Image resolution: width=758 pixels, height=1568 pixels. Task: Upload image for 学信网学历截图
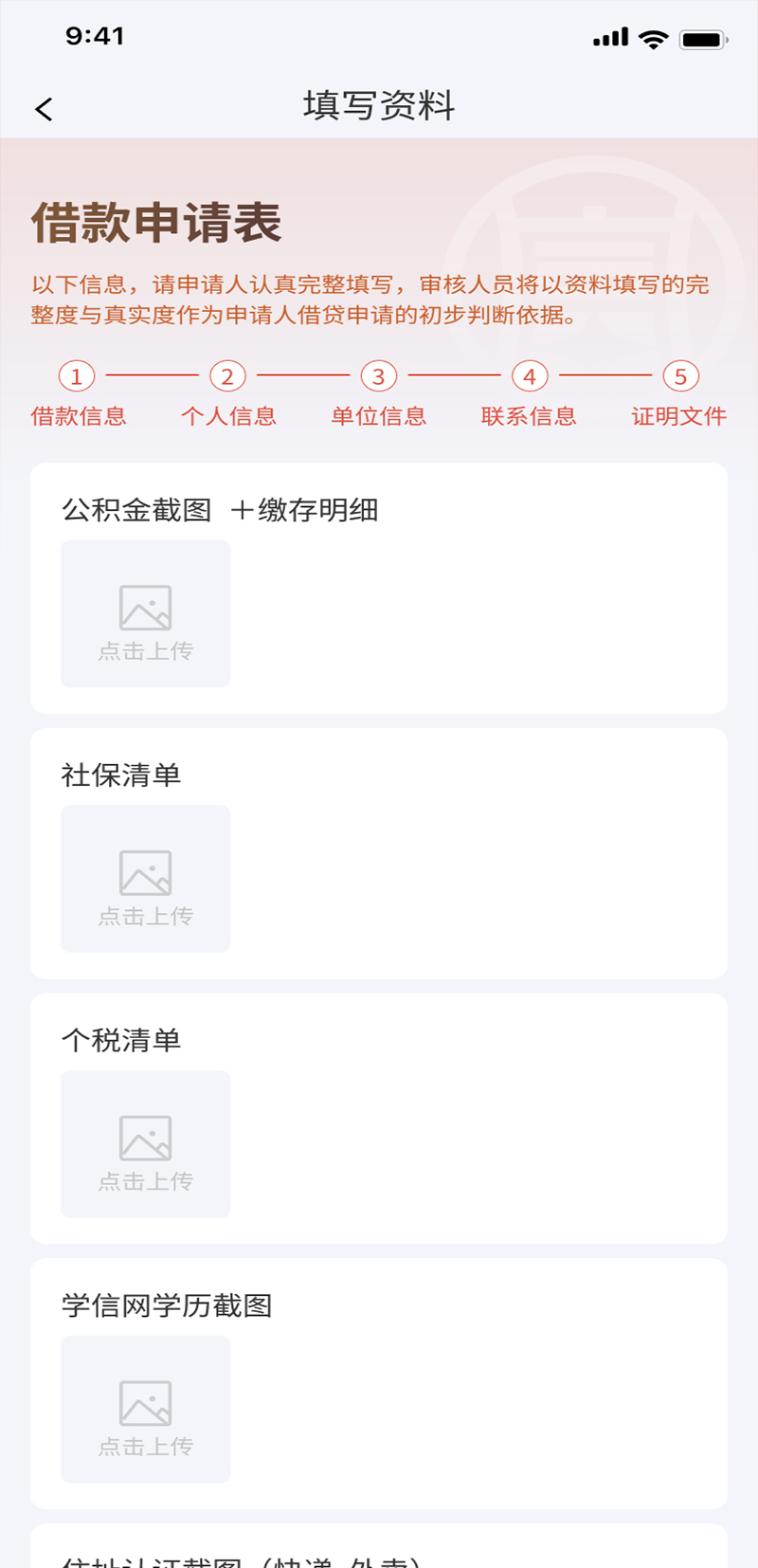coord(146,1410)
